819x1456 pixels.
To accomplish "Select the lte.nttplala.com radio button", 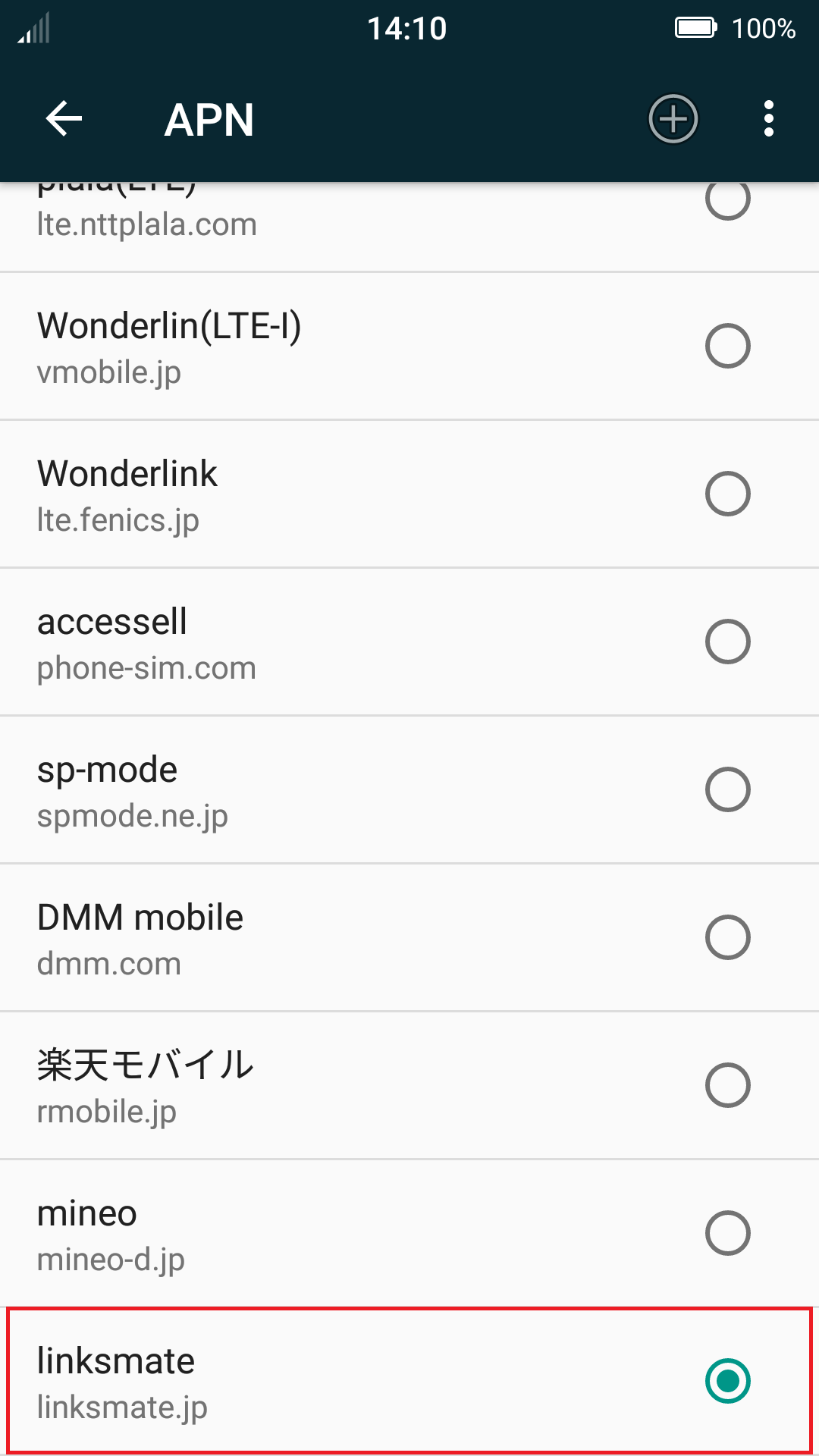I will (727, 200).
